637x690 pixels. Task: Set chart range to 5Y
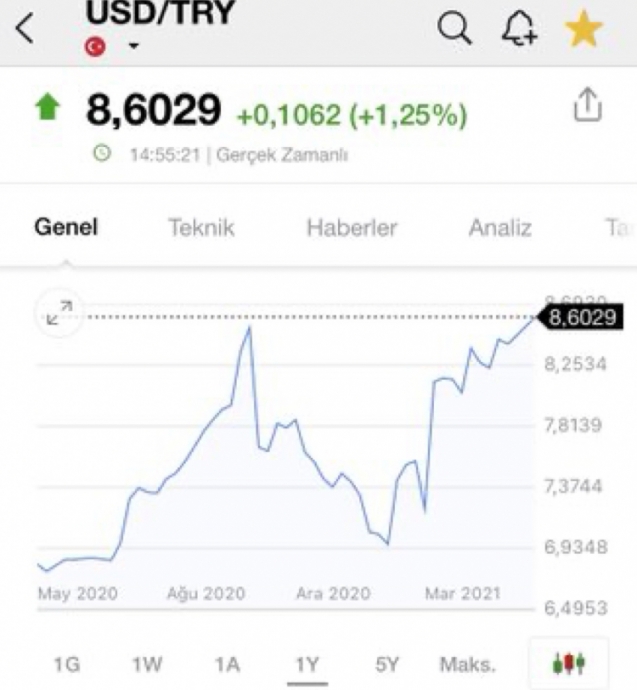(x=387, y=664)
